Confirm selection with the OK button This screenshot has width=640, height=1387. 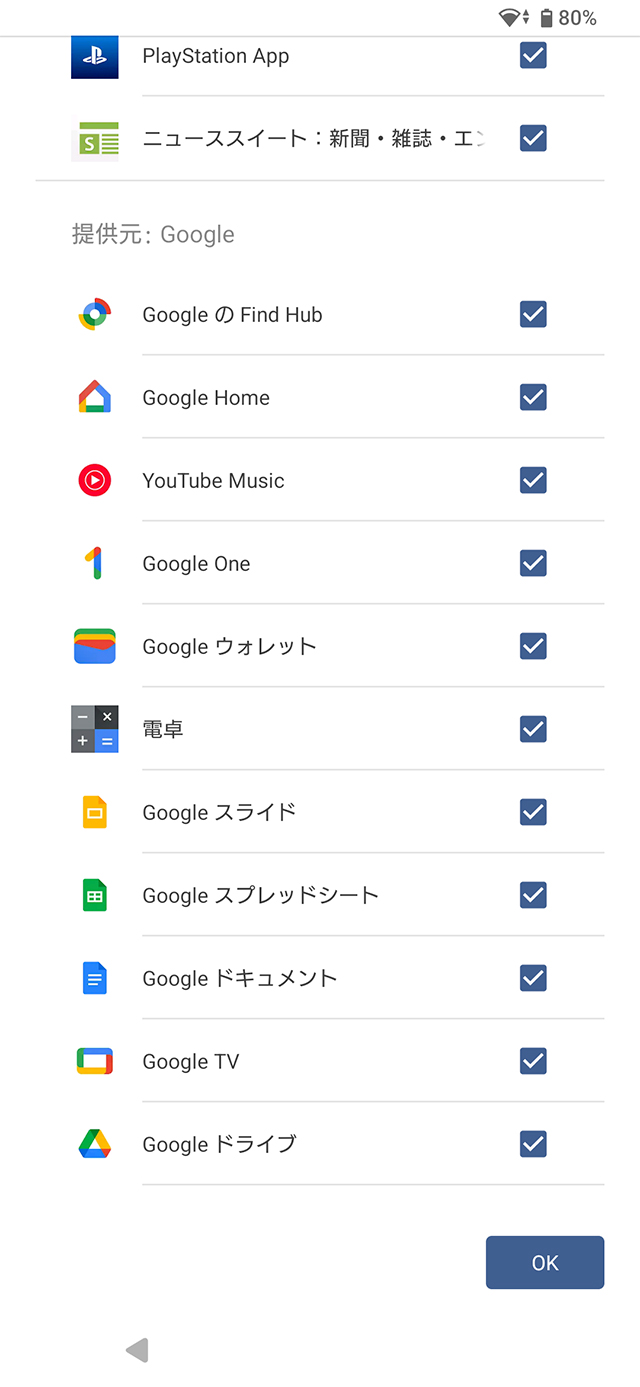click(x=545, y=1263)
